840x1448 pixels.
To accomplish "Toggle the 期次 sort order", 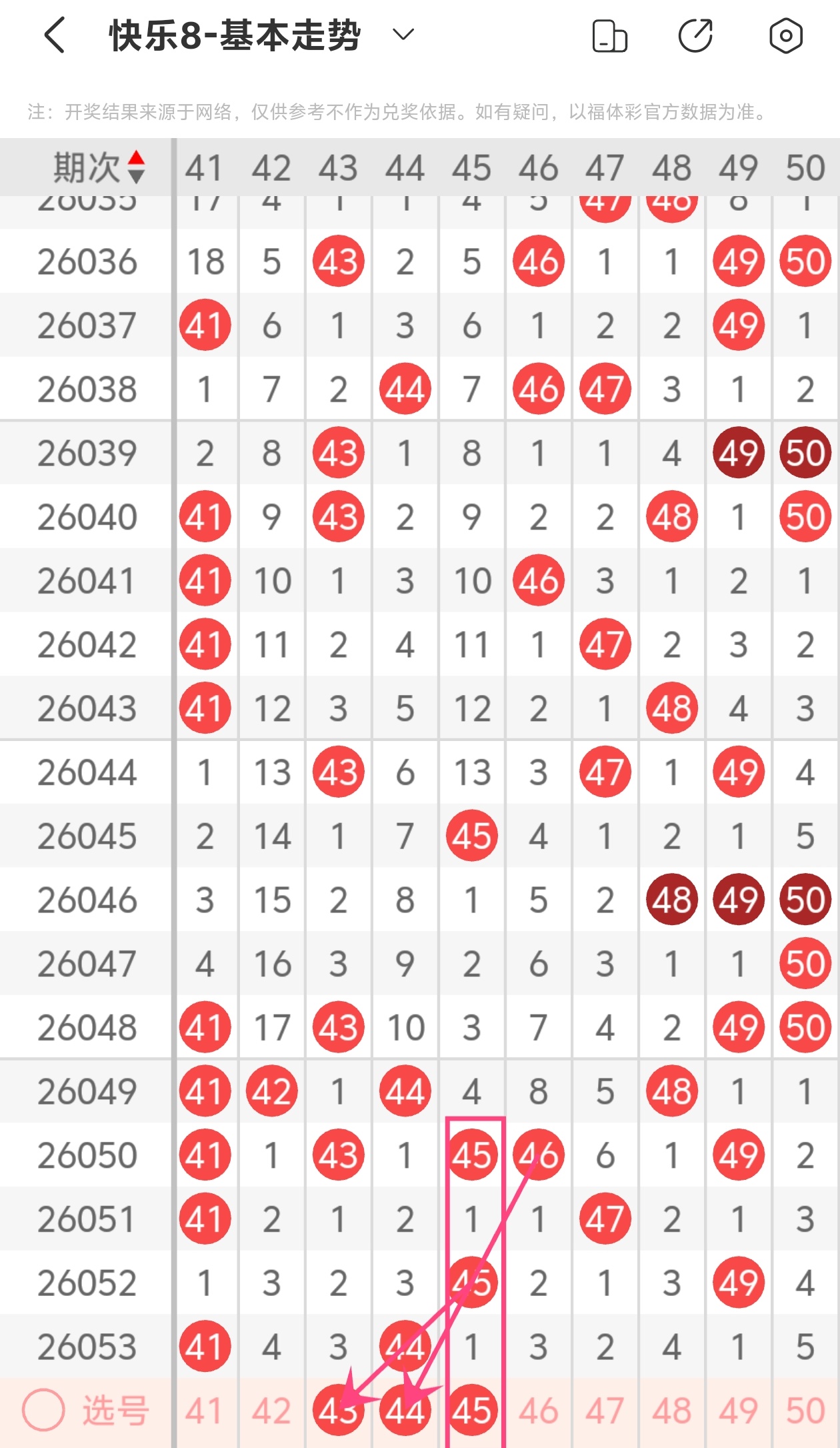I will pyautogui.click(x=136, y=167).
